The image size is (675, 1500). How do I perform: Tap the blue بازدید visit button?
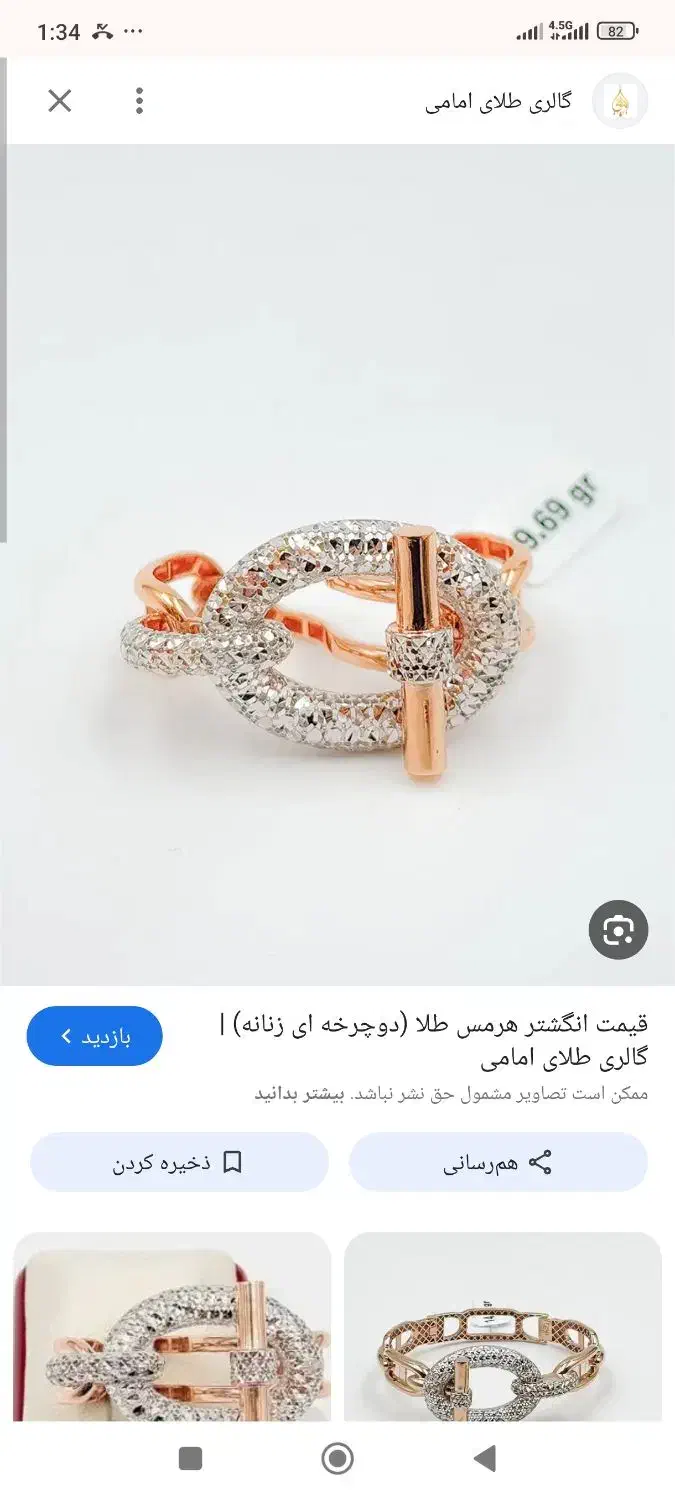(95, 1036)
